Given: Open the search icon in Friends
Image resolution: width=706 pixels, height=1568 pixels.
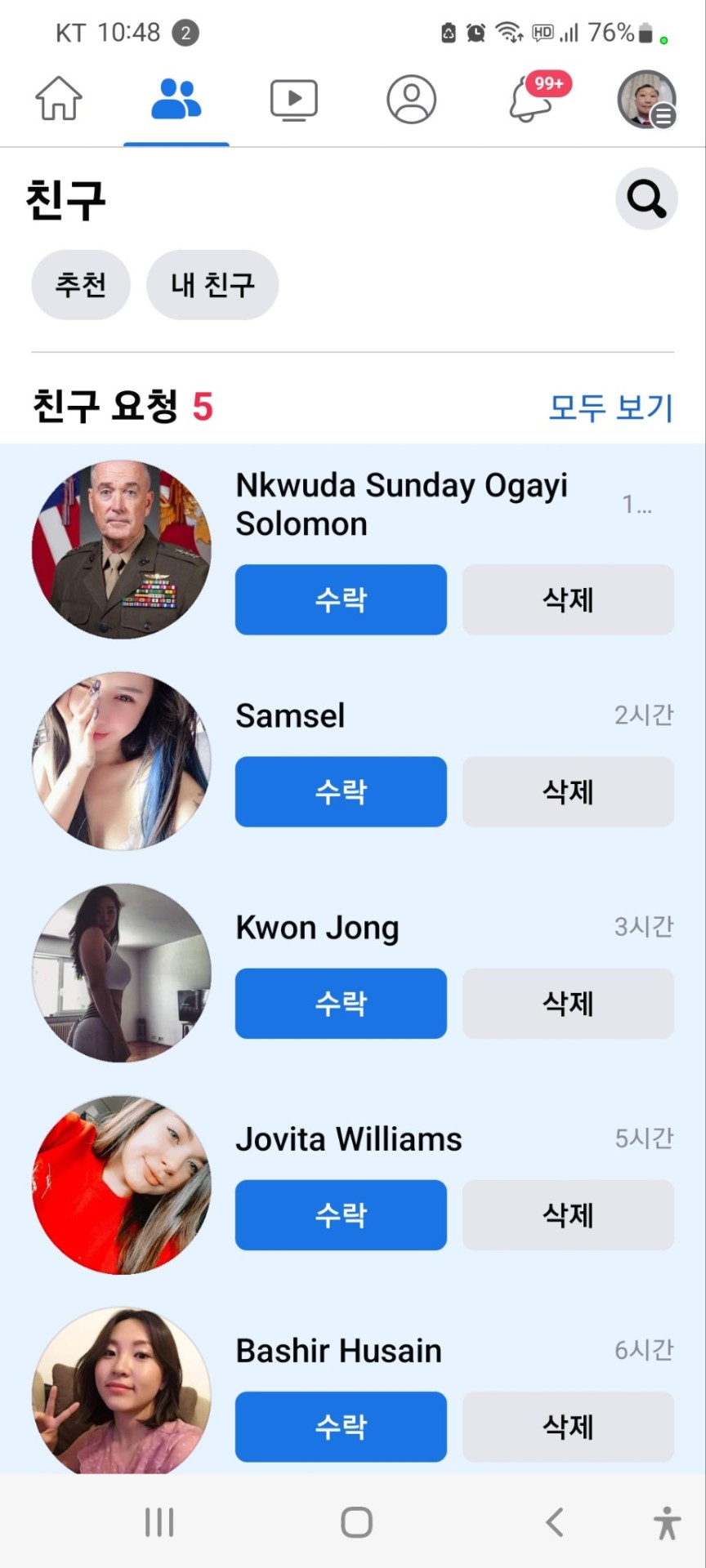Looking at the screenshot, I should (646, 199).
